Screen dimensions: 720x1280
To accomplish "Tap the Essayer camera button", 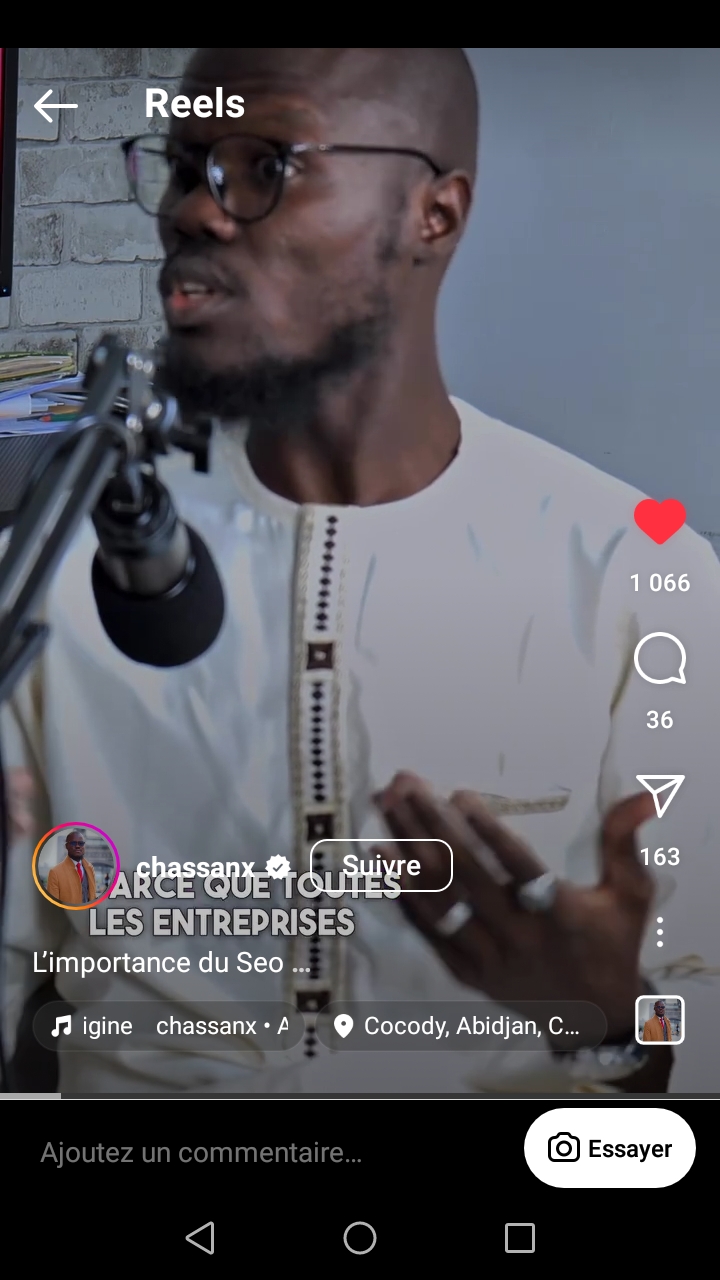I will [x=610, y=1148].
